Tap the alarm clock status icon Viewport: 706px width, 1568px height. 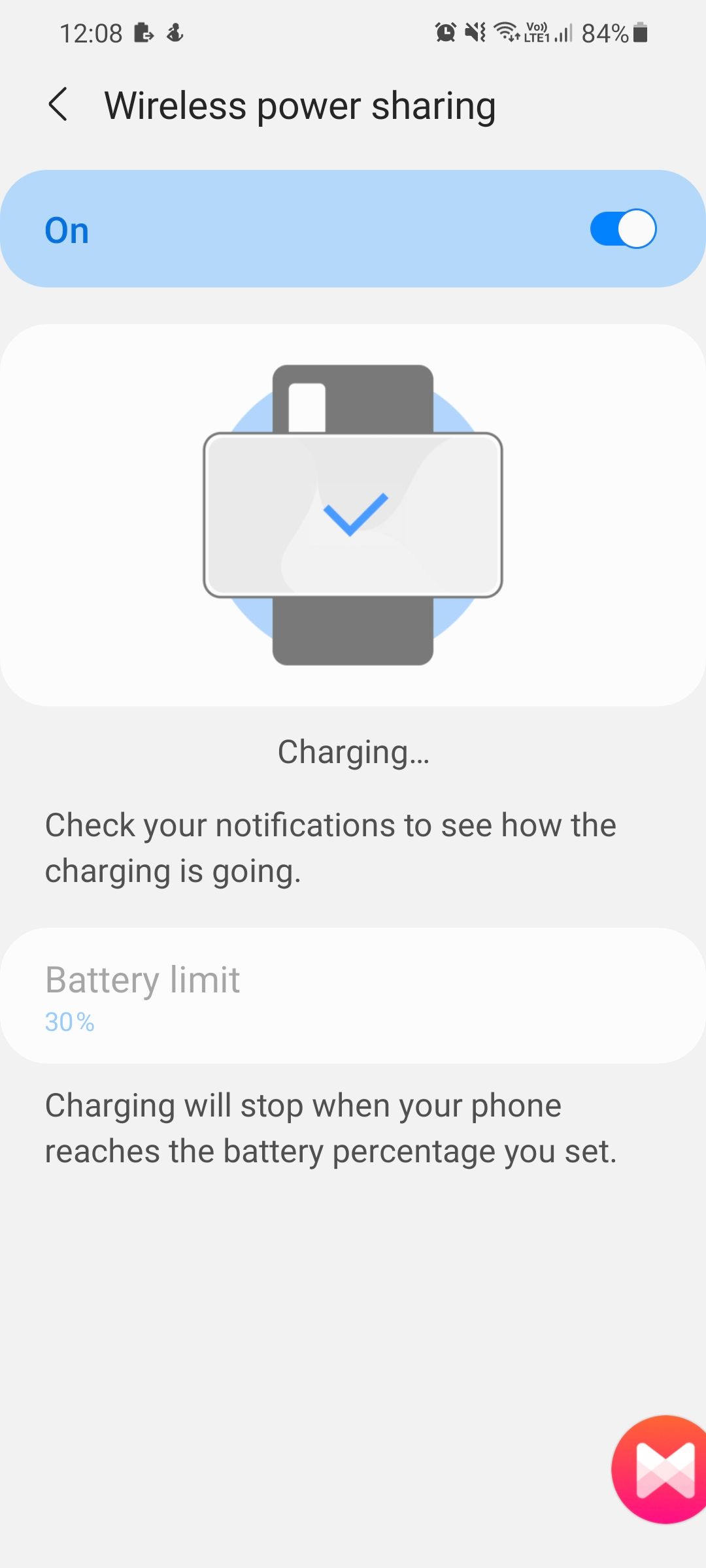446,33
